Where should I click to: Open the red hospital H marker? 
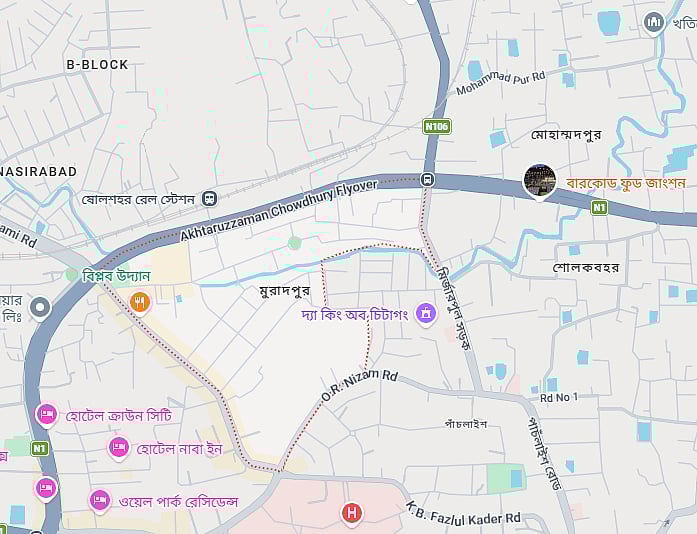[x=351, y=513]
